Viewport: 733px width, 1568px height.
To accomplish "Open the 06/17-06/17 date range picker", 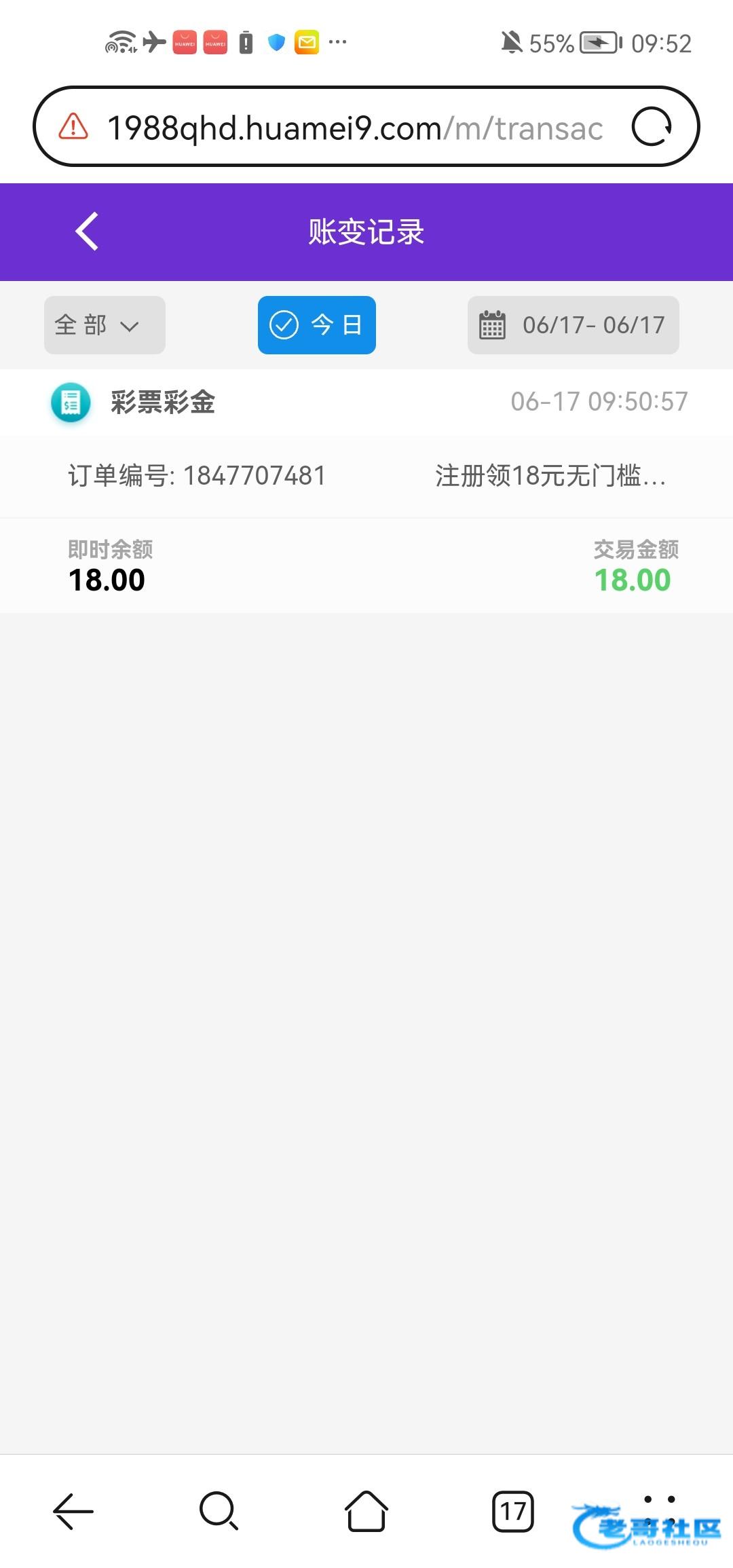I will click(574, 325).
